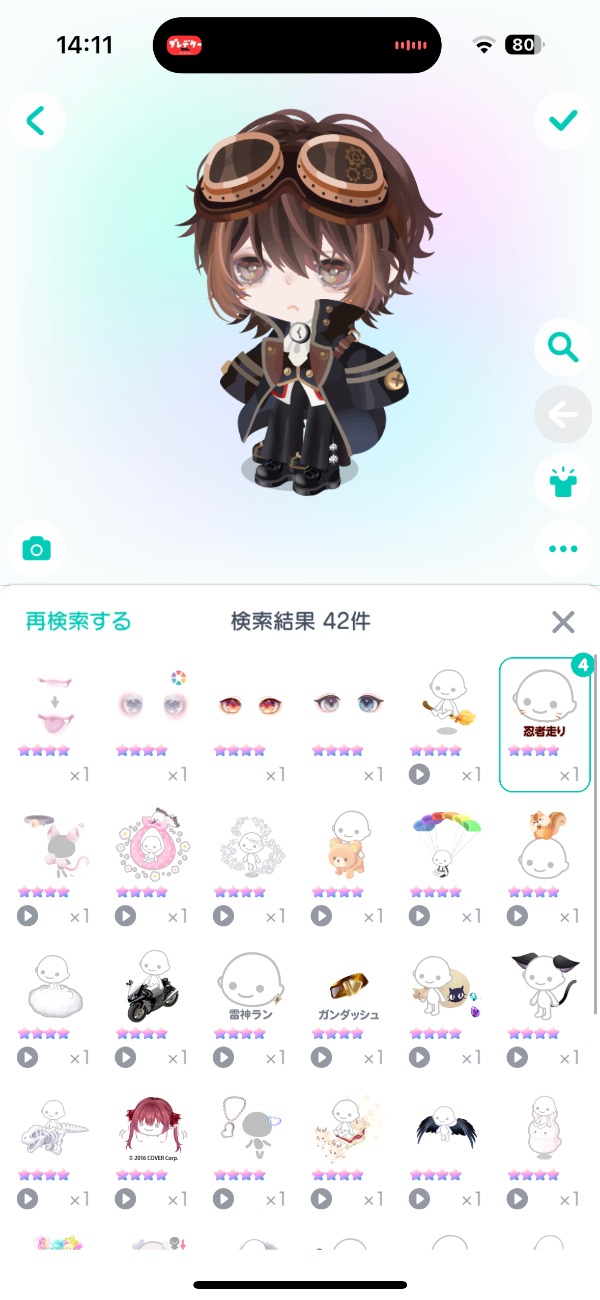
Task: Go back with the top-left arrow
Action: [x=36, y=121]
